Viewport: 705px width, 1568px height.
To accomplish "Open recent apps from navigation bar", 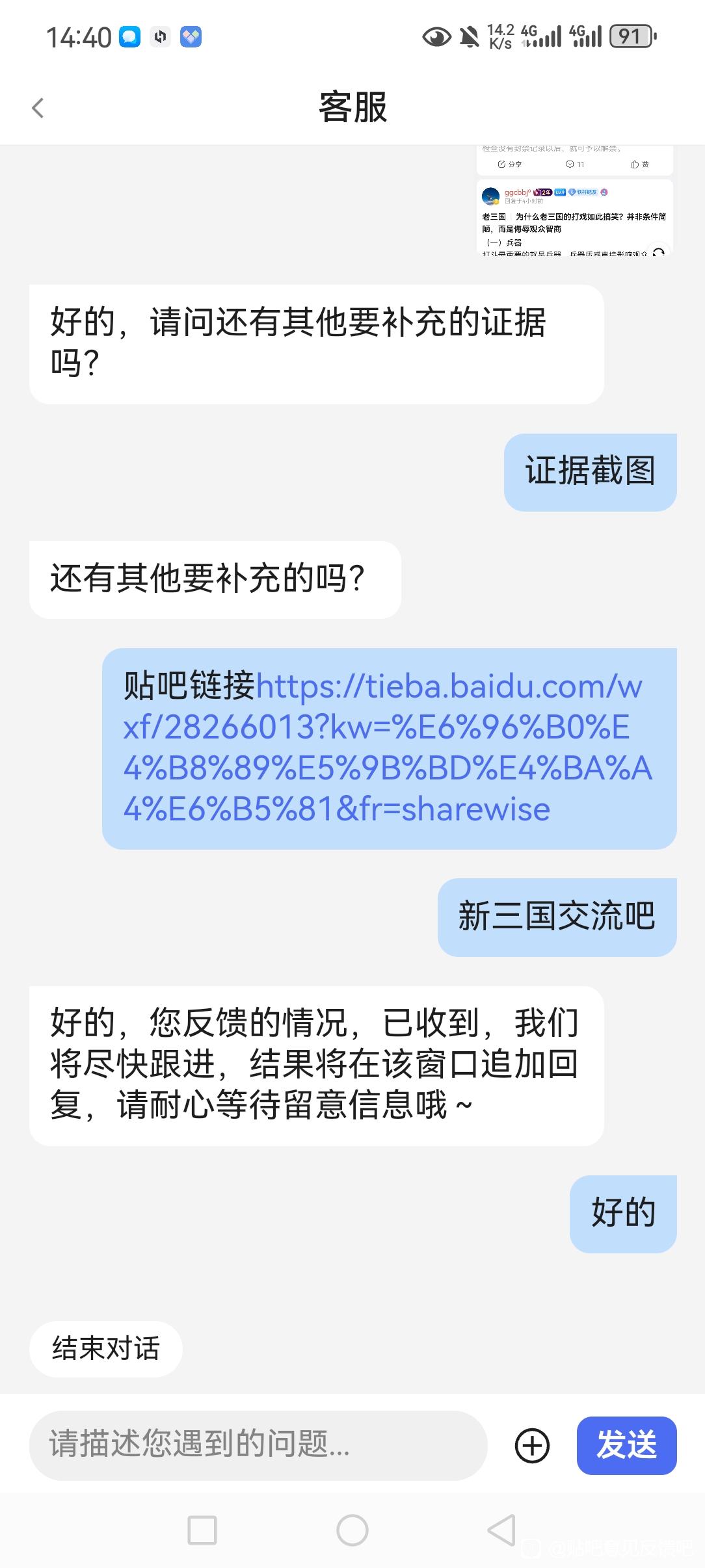I will click(202, 1530).
